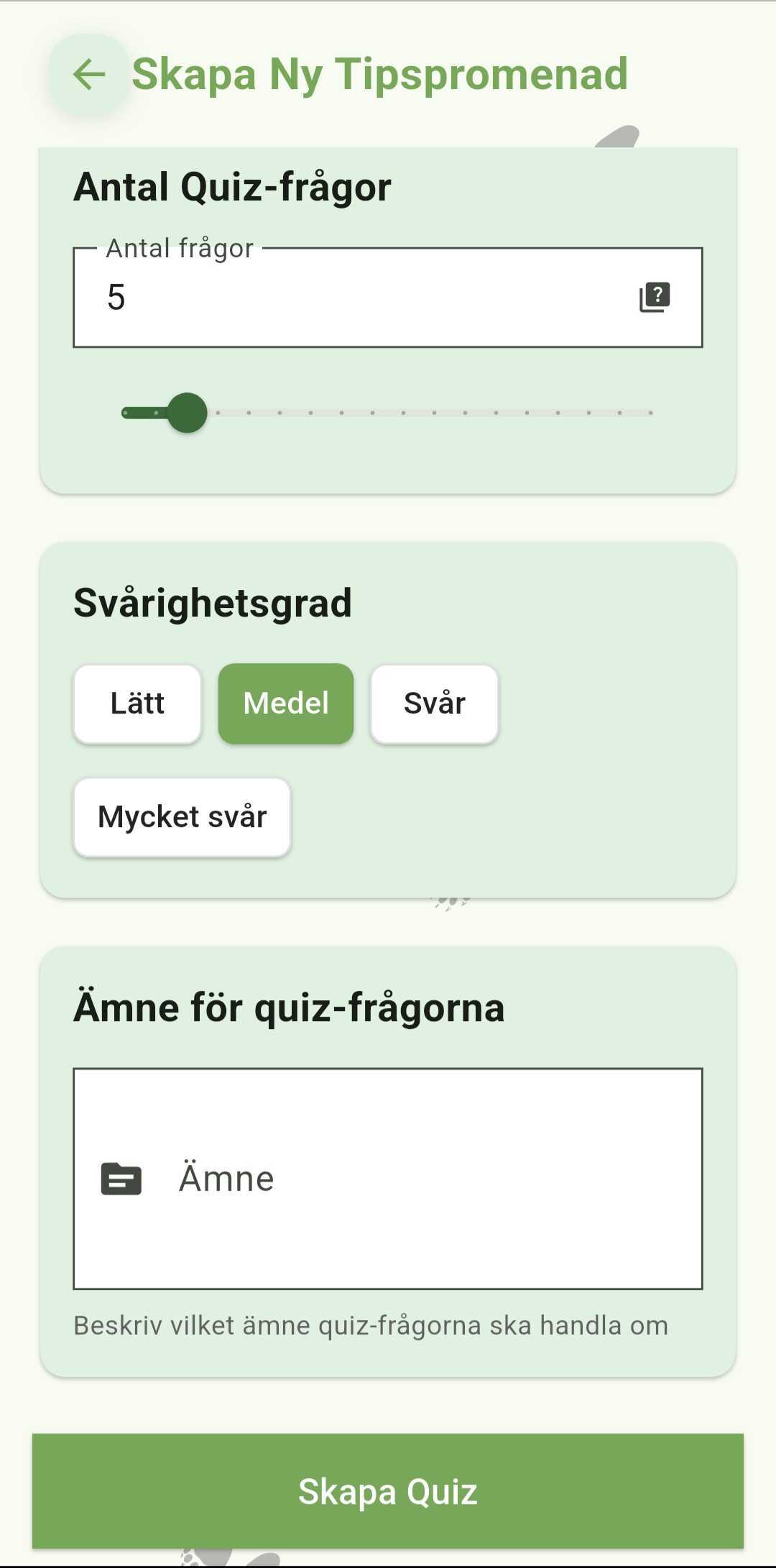
Task: Enable the Mycket svår difficulty
Action: pos(182,817)
